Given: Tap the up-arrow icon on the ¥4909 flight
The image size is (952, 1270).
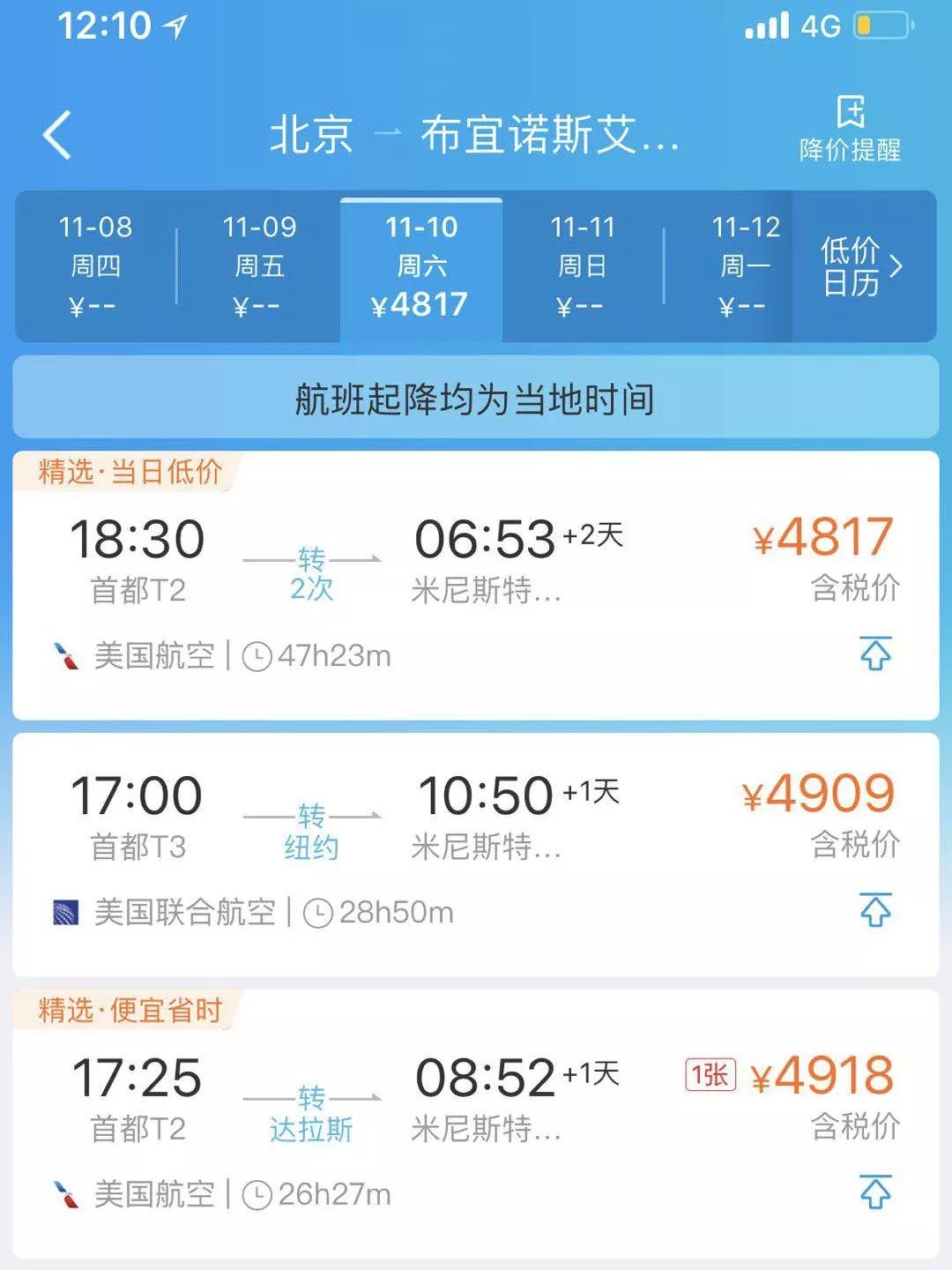Looking at the screenshot, I should (875, 910).
